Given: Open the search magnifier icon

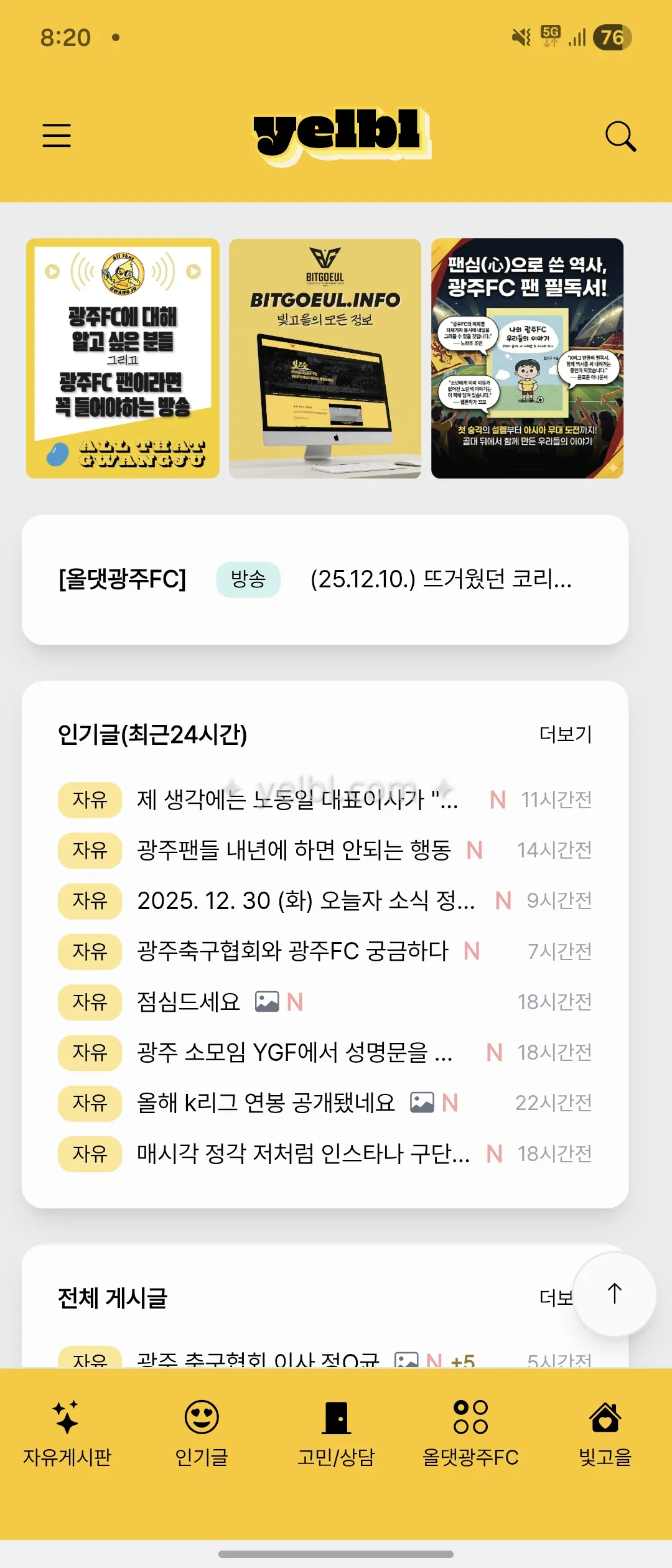Looking at the screenshot, I should point(620,136).
